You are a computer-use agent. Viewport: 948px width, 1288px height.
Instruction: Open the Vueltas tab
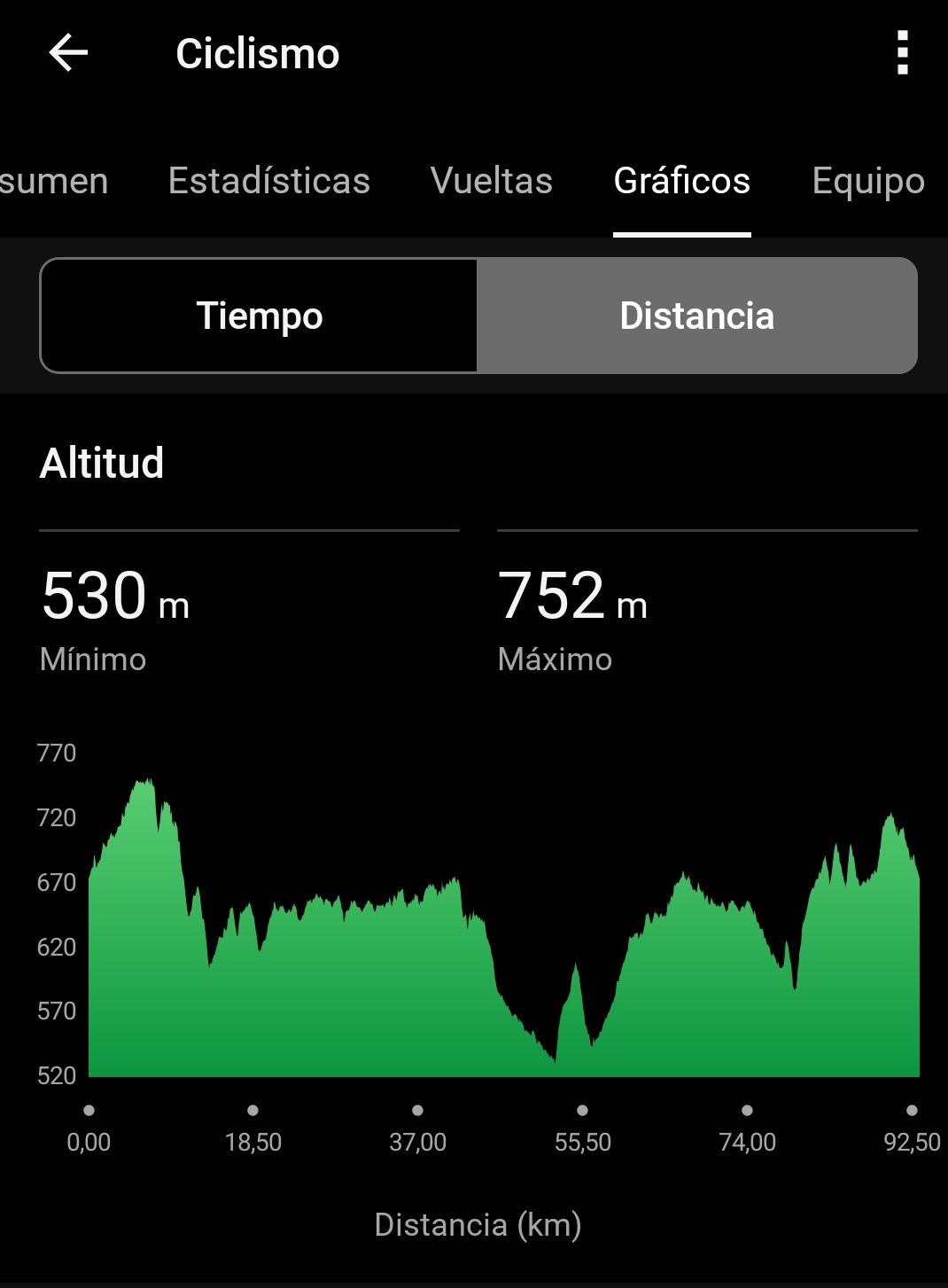(x=492, y=181)
